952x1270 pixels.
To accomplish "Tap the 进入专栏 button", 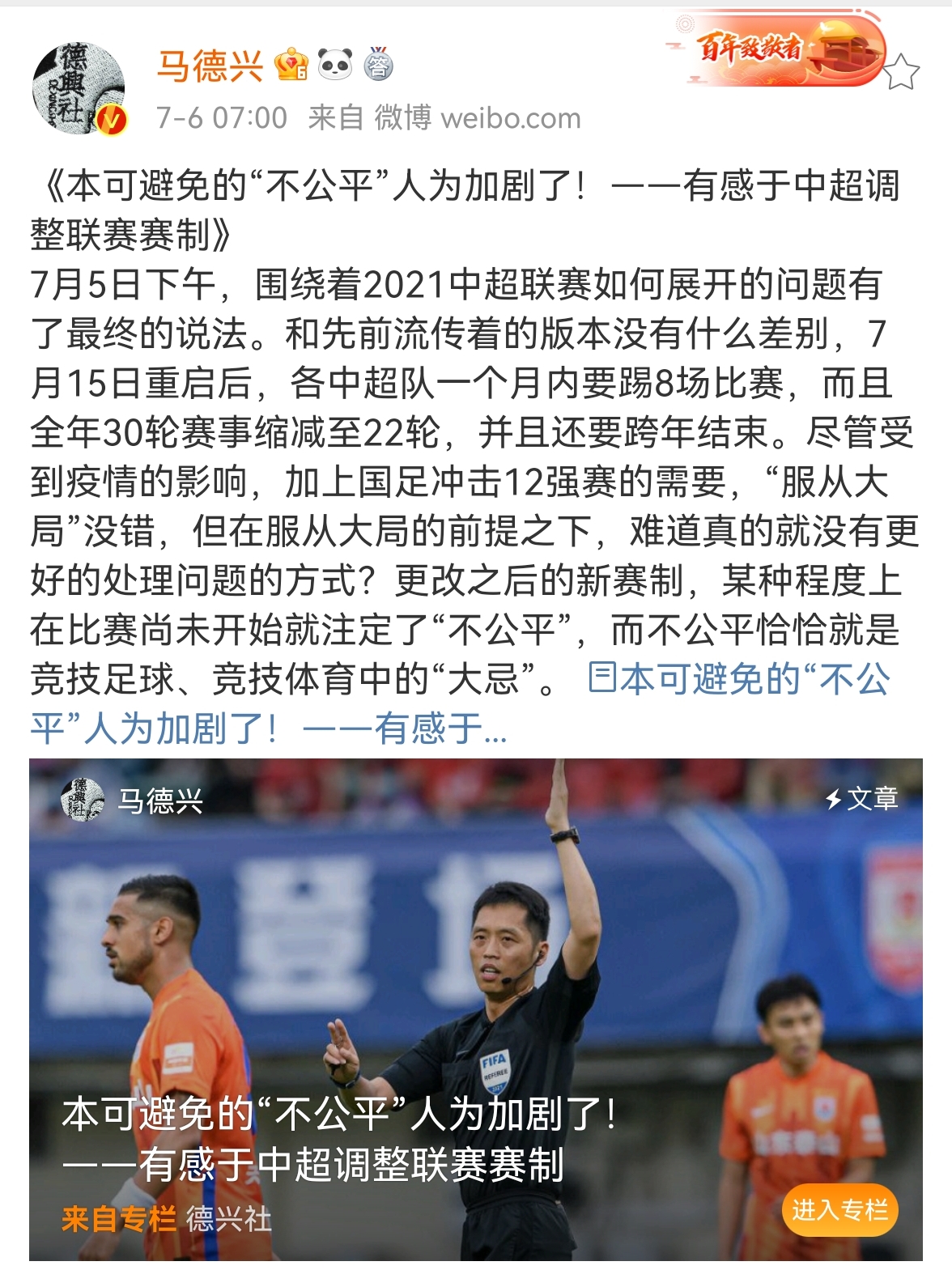I will pos(839,1209).
